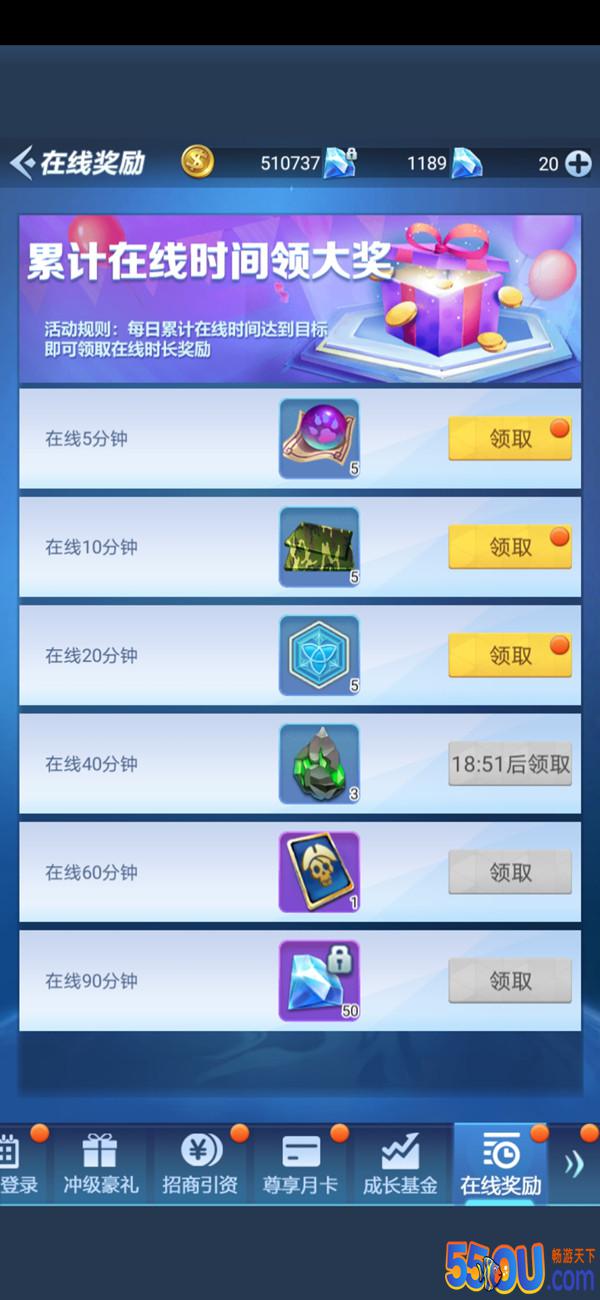View blue hexagon reward item

tap(319, 655)
